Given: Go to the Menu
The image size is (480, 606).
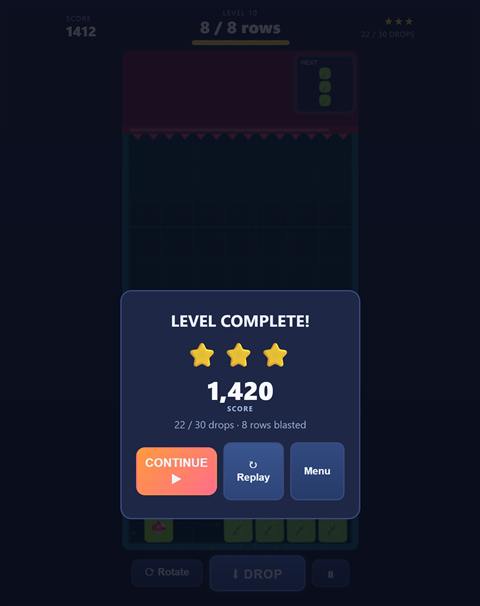Looking at the screenshot, I should coord(317,471).
